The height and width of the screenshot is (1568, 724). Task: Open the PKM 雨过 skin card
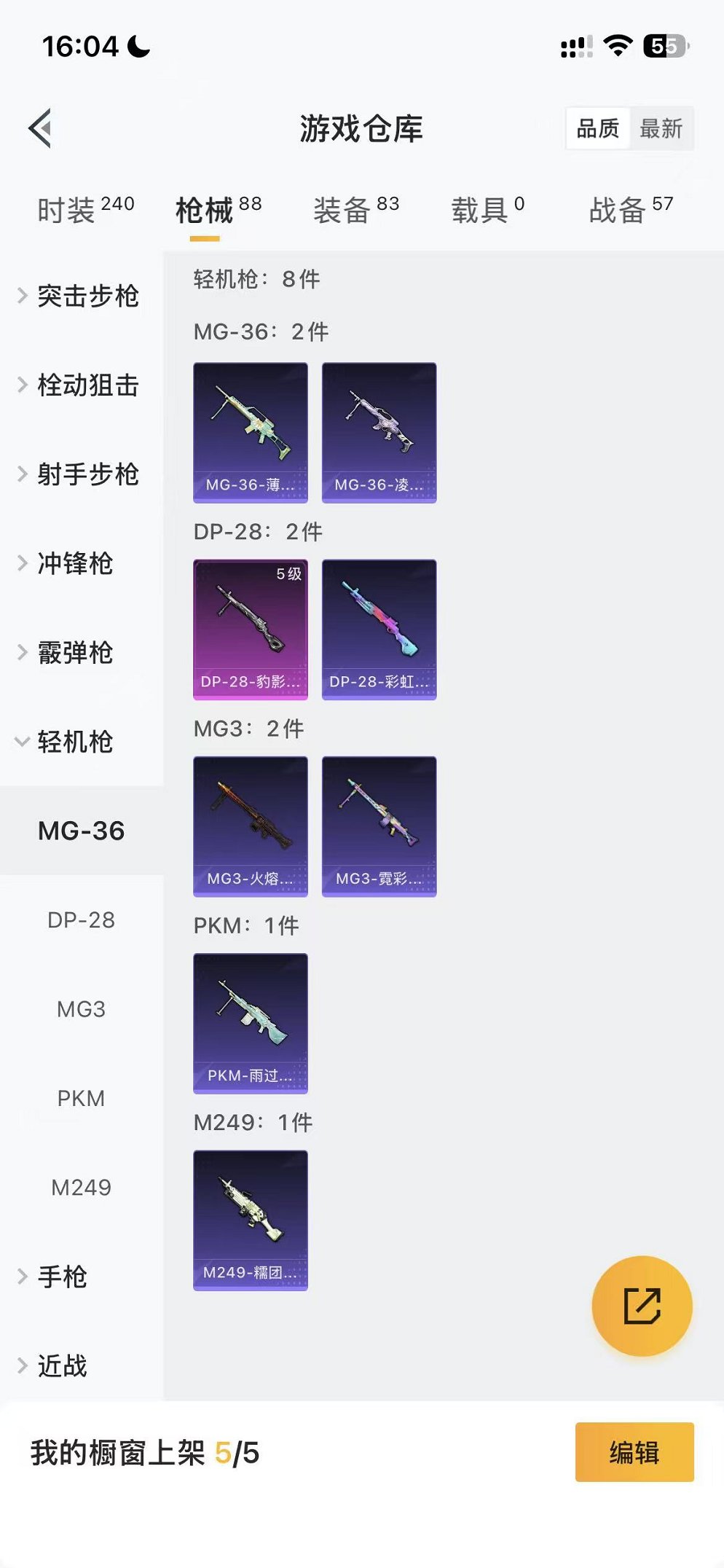[x=250, y=1024]
